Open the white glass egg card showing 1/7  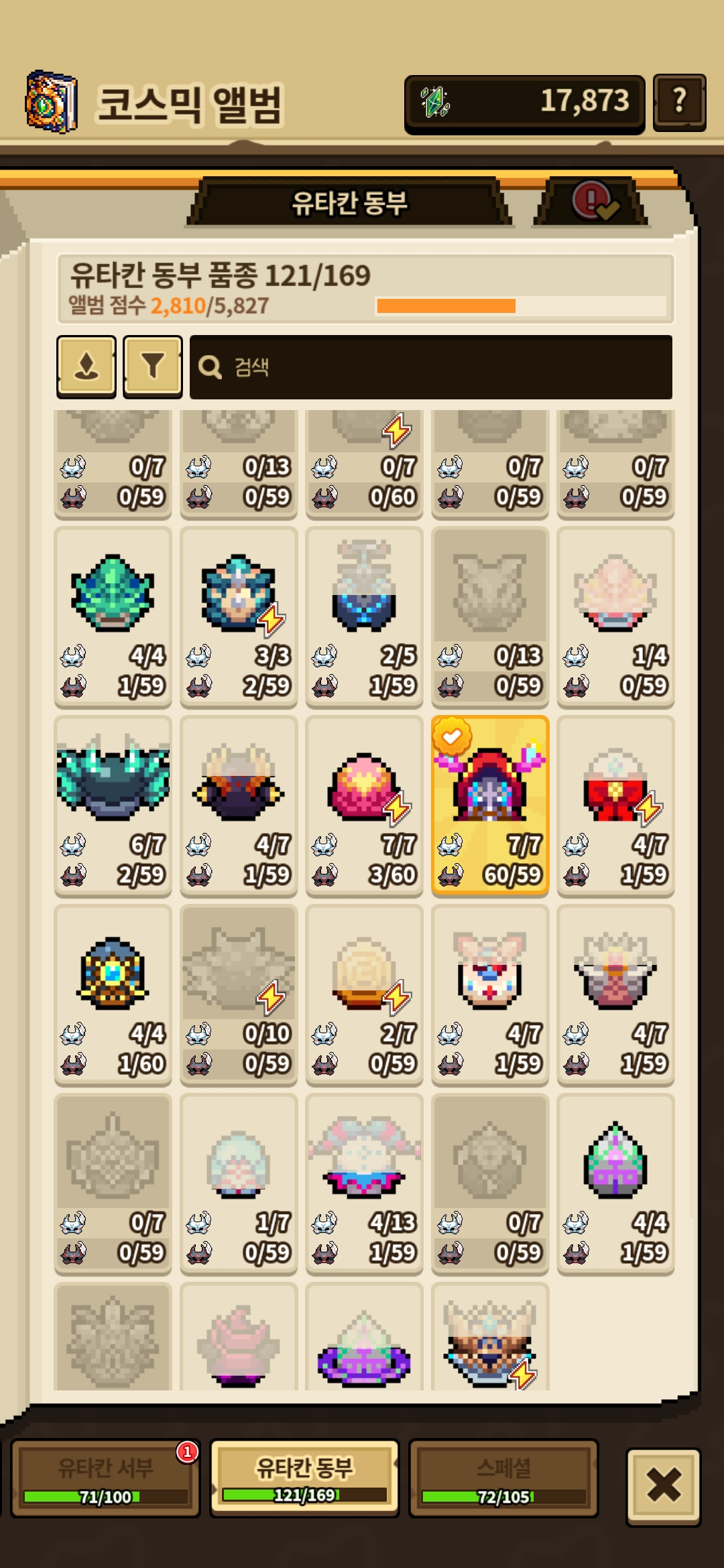click(x=239, y=1184)
